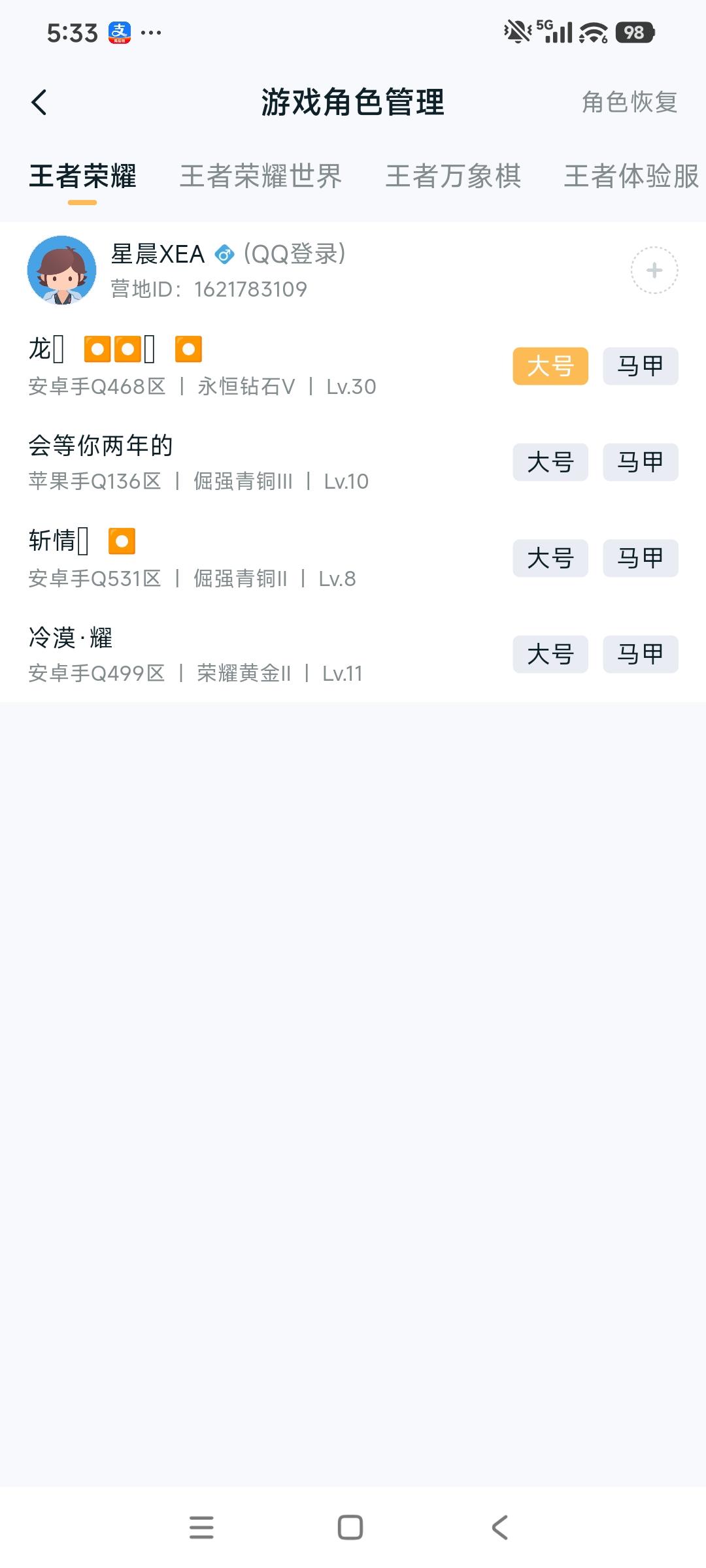Click the highlighted 大号 tag on 龙 role
This screenshot has width=706, height=1568.
(x=549, y=367)
